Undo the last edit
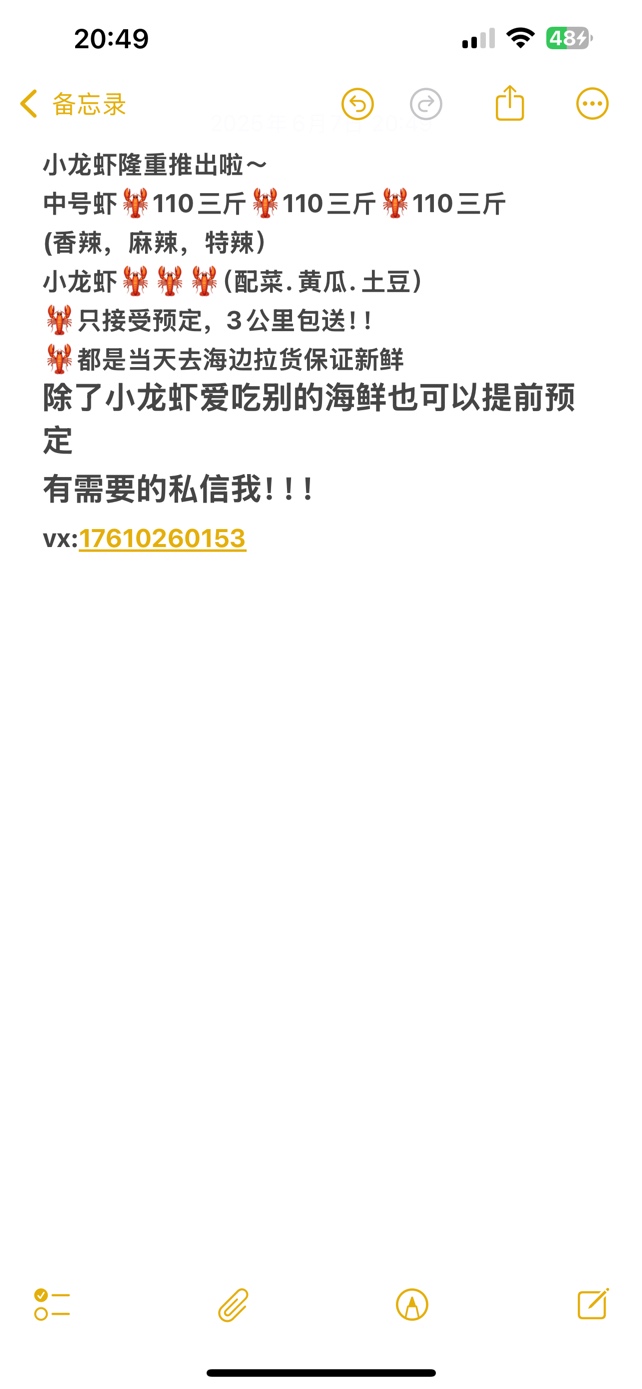The height and width of the screenshot is (1389, 642). tap(358, 104)
